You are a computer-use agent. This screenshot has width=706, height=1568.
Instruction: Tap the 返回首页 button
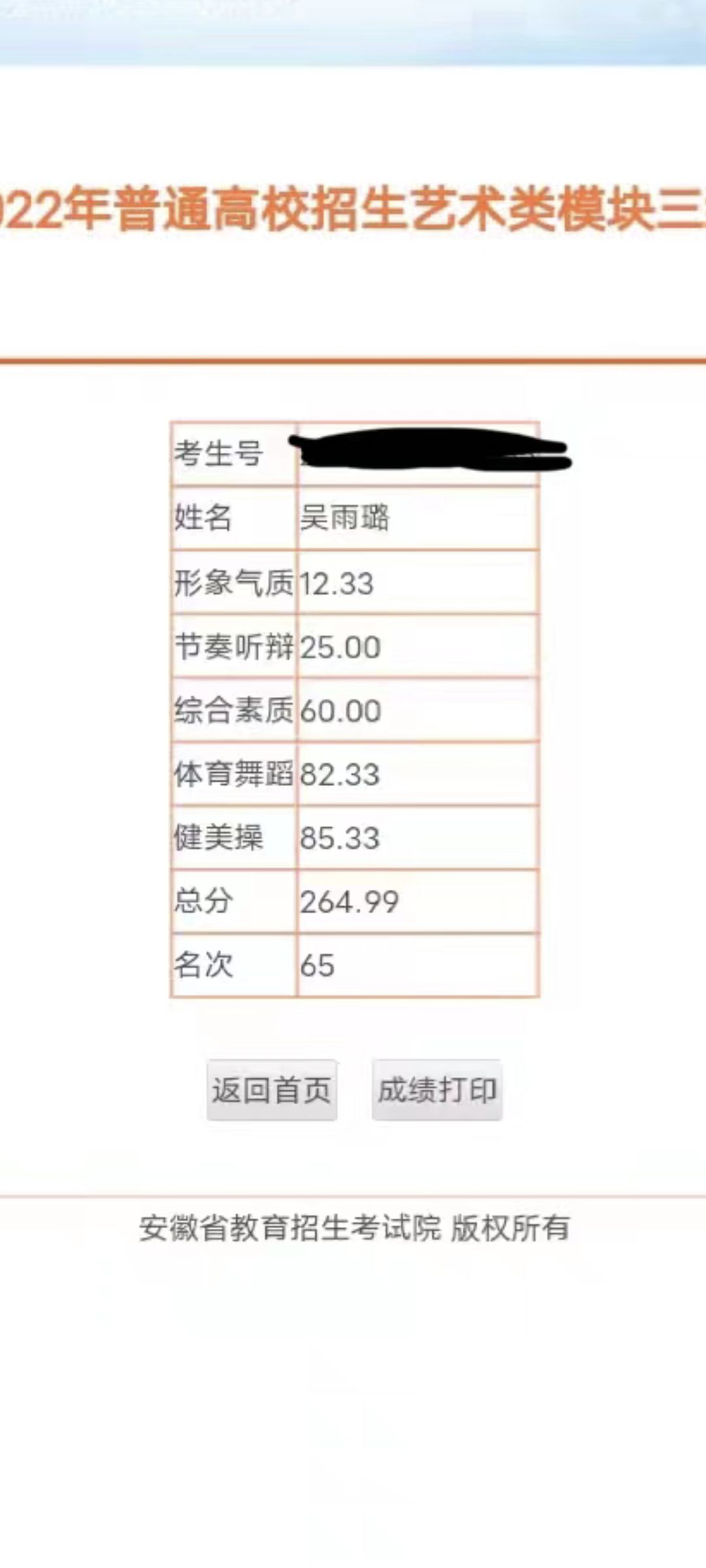(x=272, y=1090)
